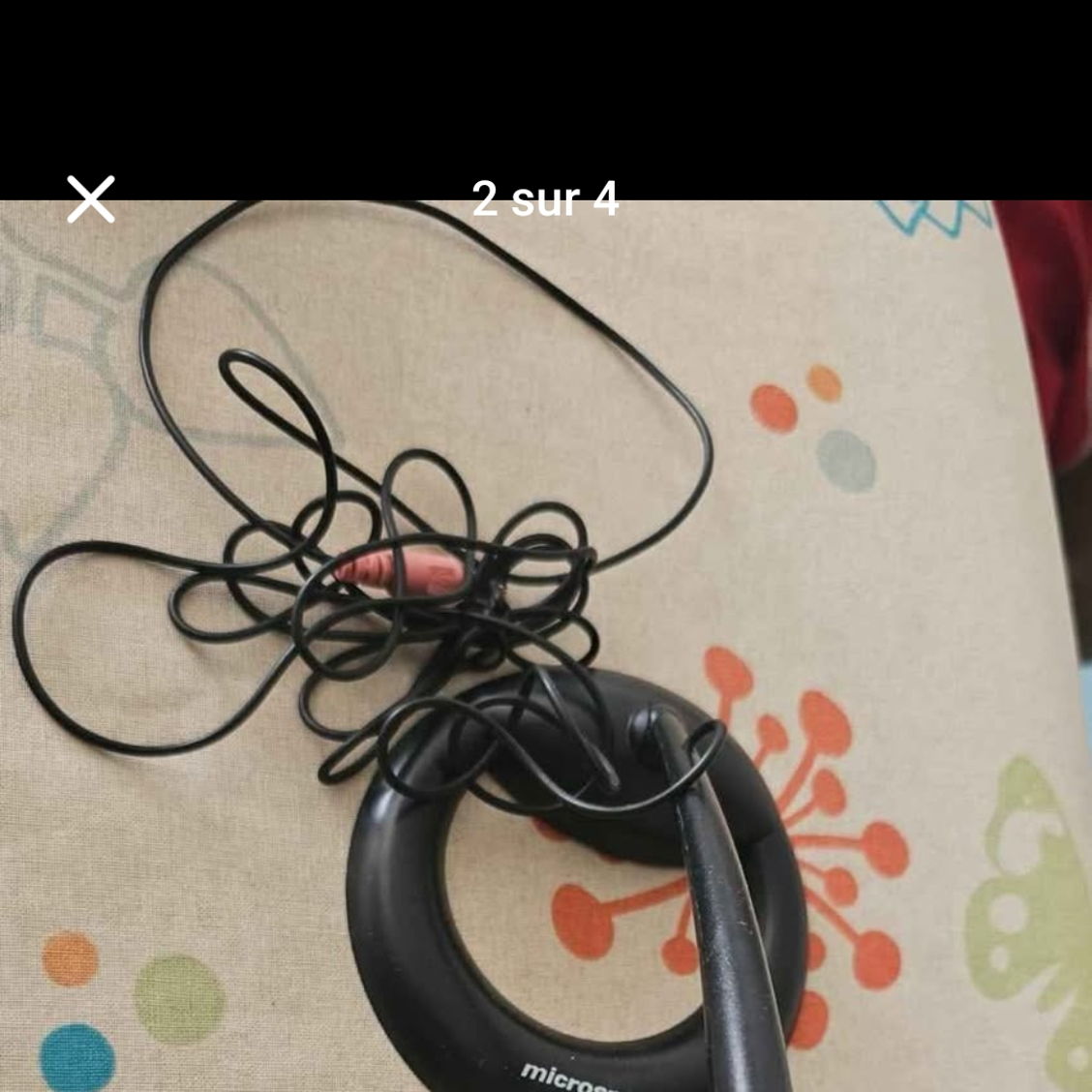Close the photo viewer
The width and height of the screenshot is (1092, 1092).
(x=91, y=199)
